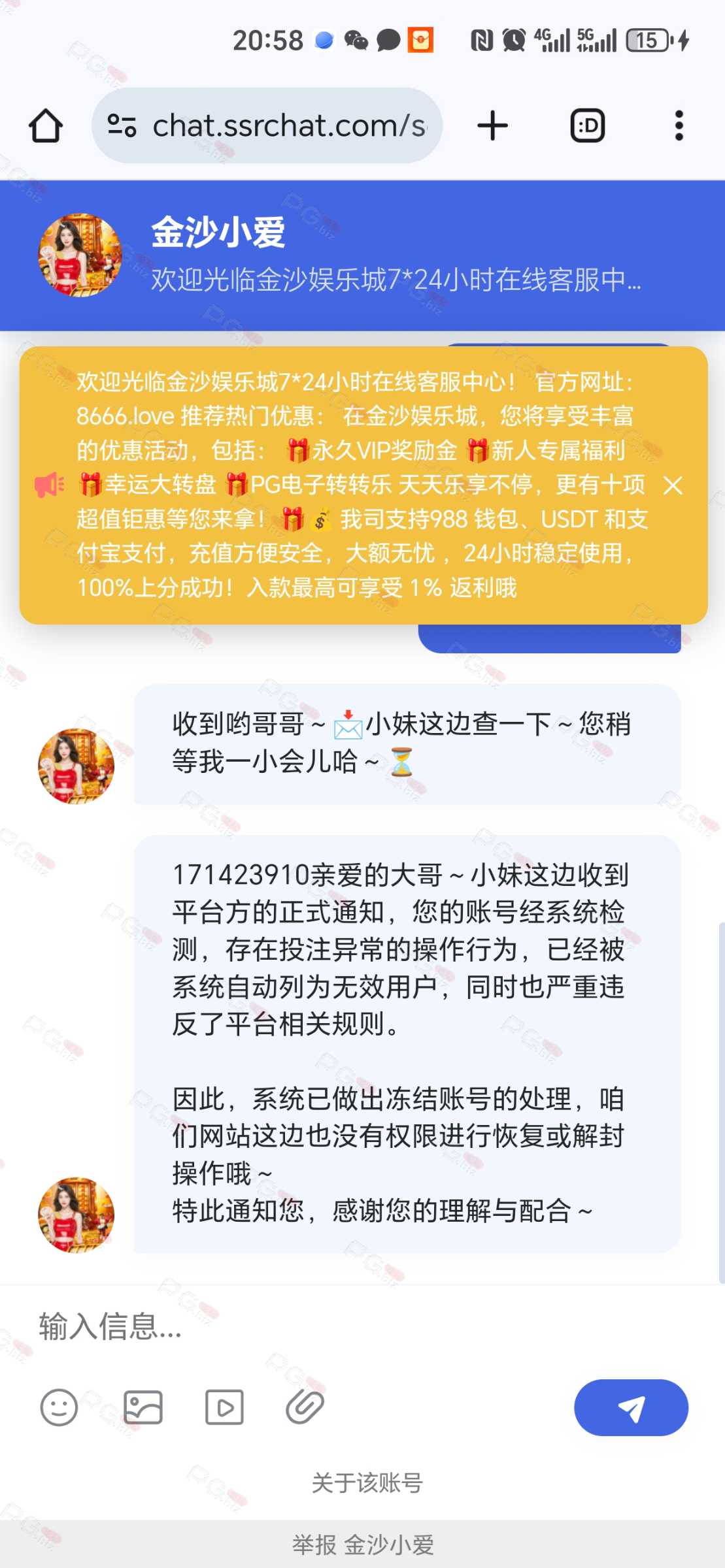This screenshot has height=1568, width=725.
Task: Open the tab switcher
Action: (587, 125)
